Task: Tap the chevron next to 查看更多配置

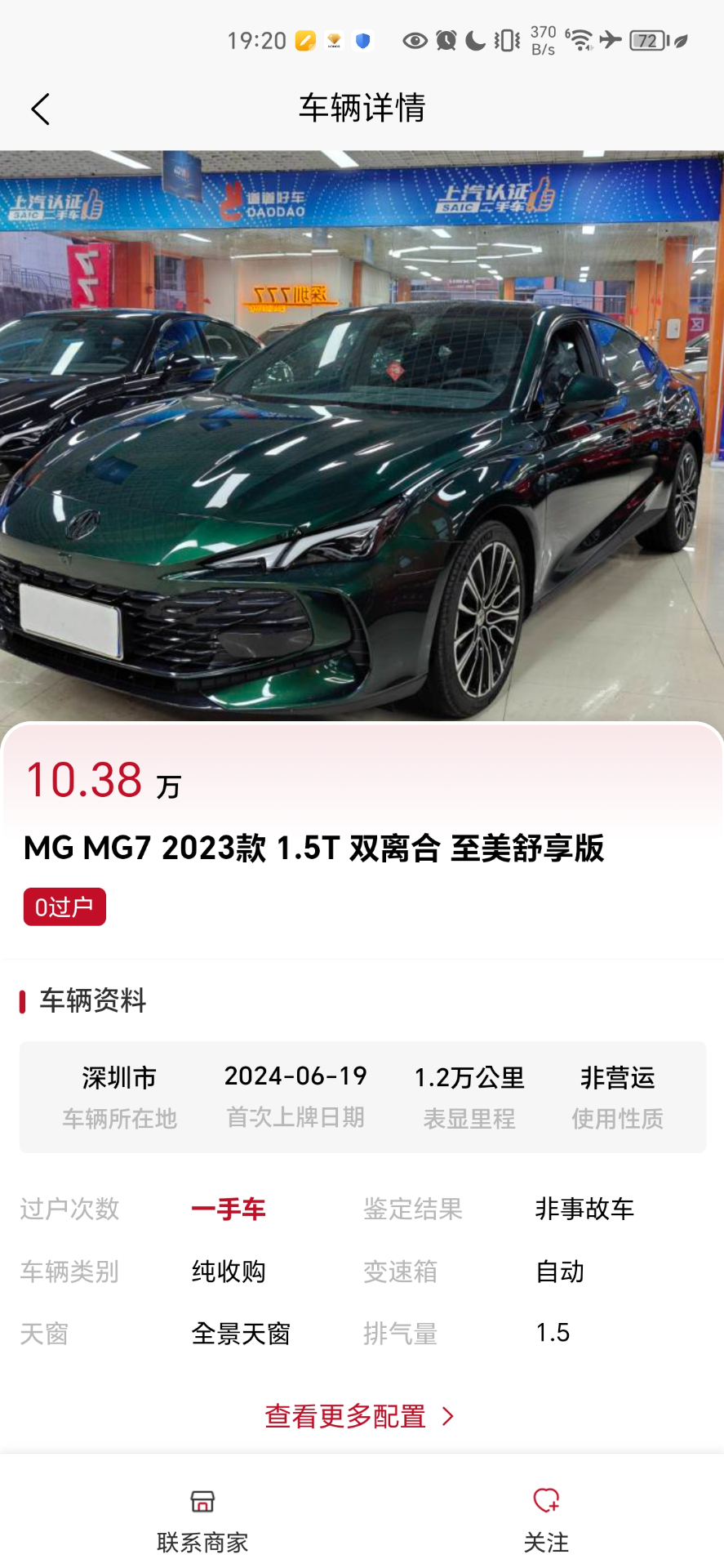Action: click(x=446, y=1417)
